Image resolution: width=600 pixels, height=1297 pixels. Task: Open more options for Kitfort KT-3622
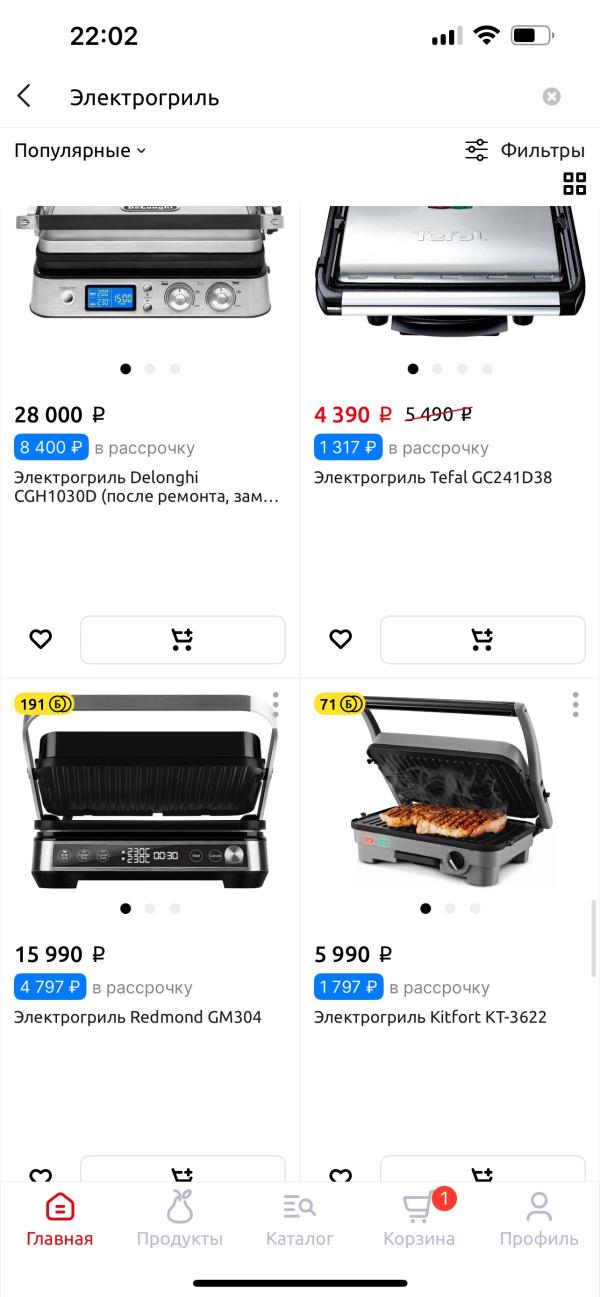click(575, 704)
